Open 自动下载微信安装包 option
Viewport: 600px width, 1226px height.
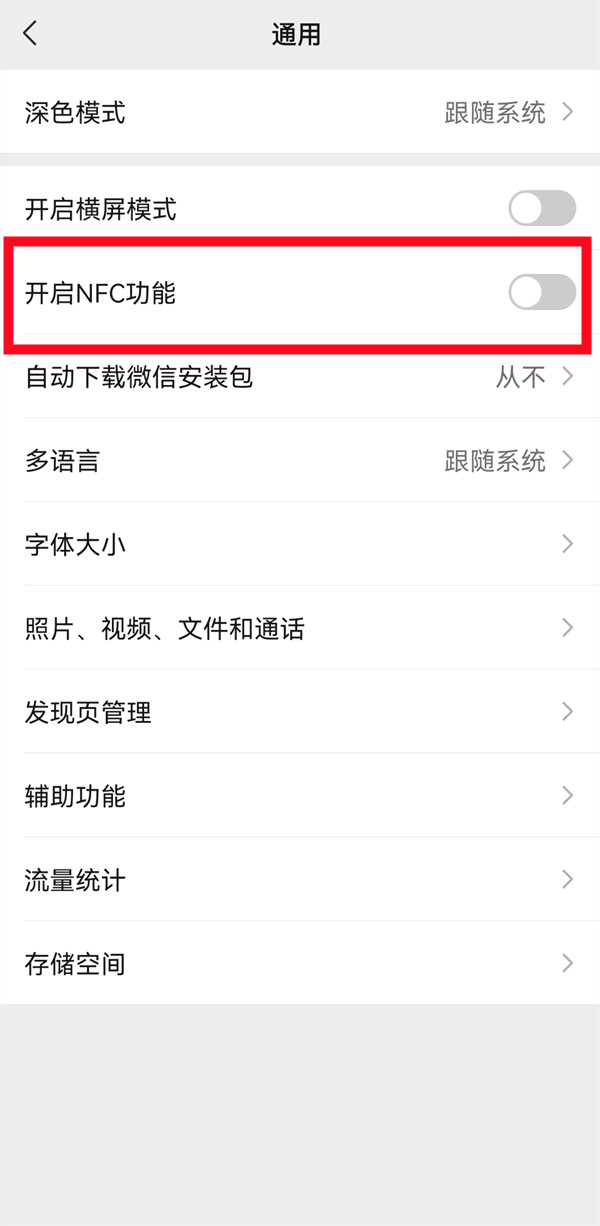[300, 377]
